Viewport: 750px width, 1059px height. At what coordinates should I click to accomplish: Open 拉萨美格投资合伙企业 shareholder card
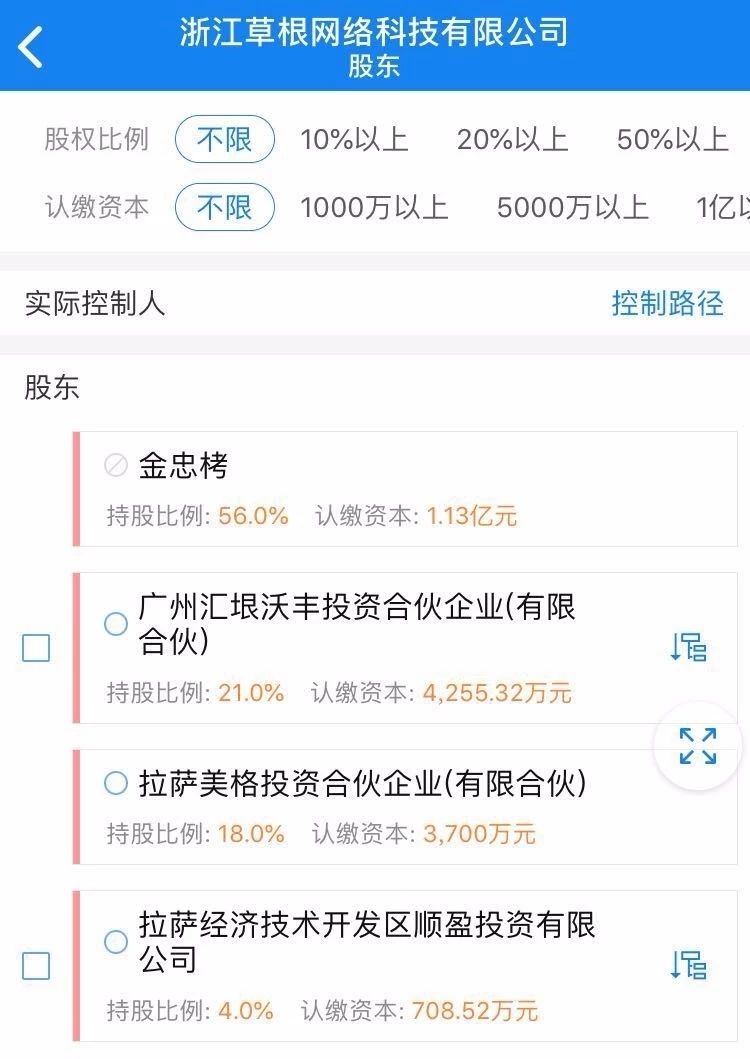coord(362,784)
